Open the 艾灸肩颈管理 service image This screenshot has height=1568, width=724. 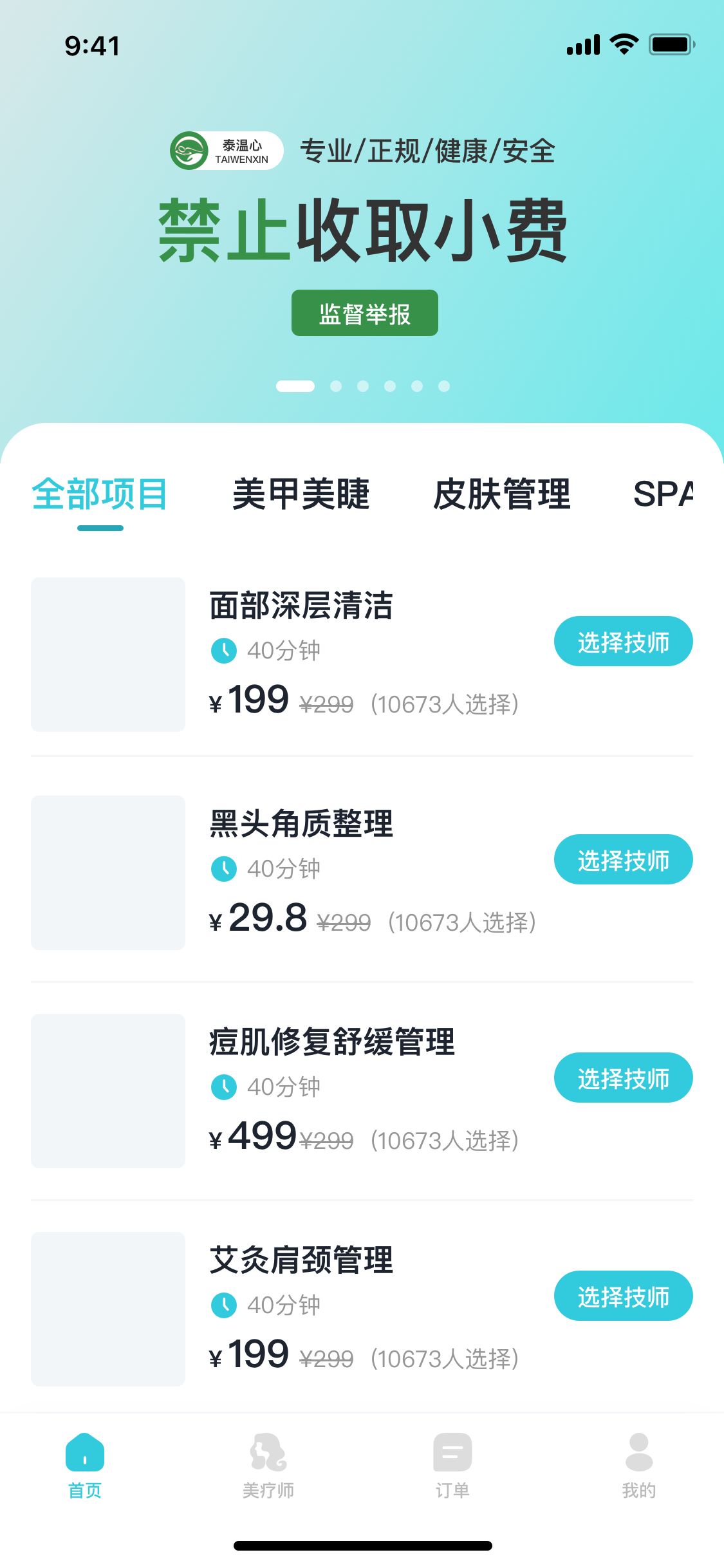pyautogui.click(x=108, y=1309)
